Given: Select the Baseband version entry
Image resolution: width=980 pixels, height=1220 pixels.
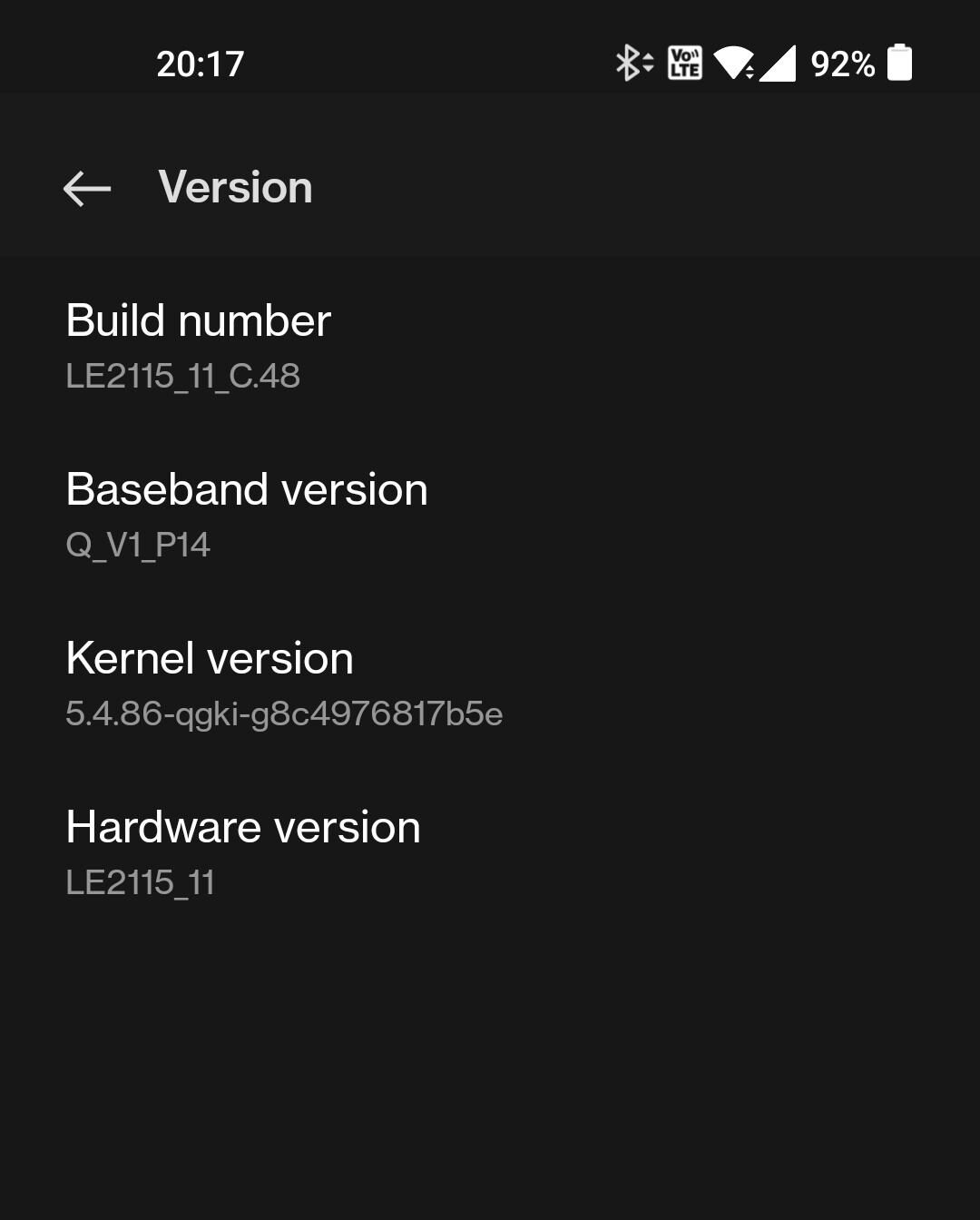Looking at the screenshot, I should pyautogui.click(x=247, y=515).
